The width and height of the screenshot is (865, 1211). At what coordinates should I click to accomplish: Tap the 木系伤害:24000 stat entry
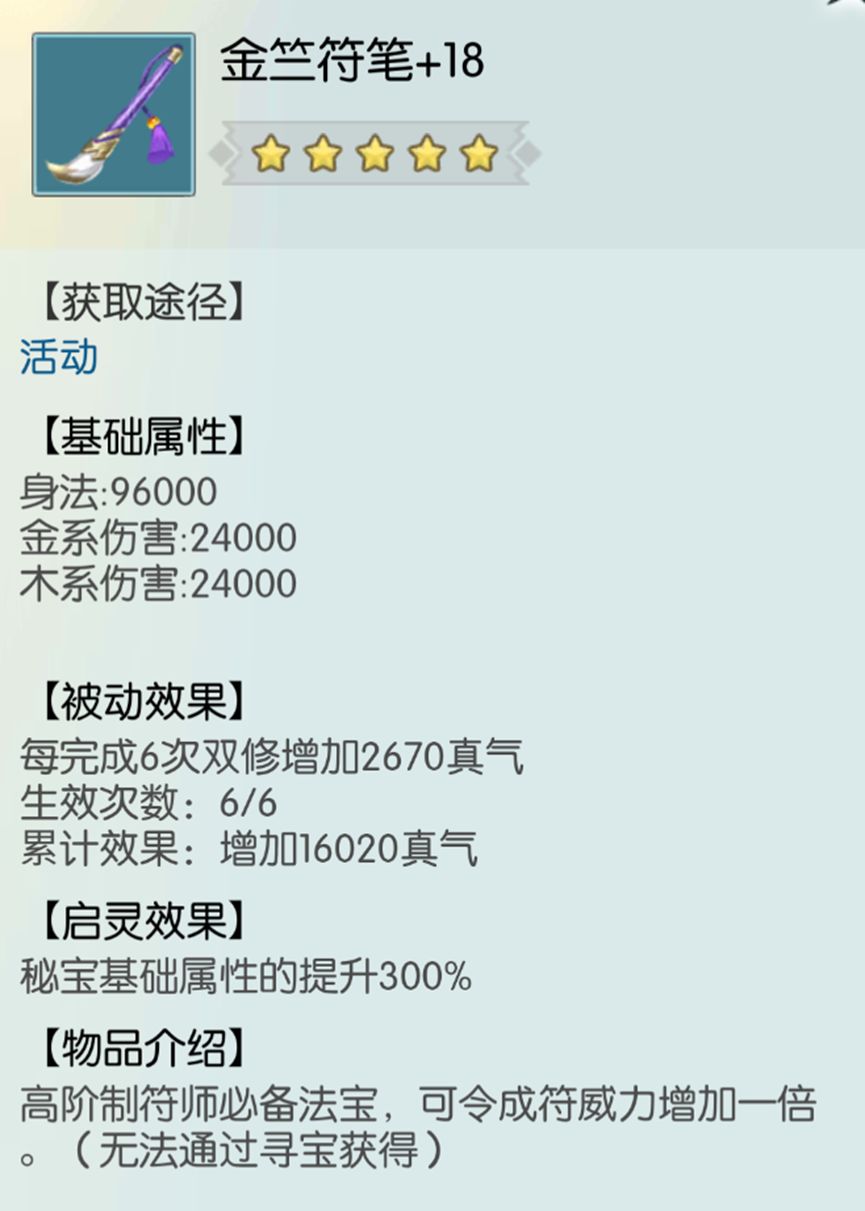[x=158, y=581]
